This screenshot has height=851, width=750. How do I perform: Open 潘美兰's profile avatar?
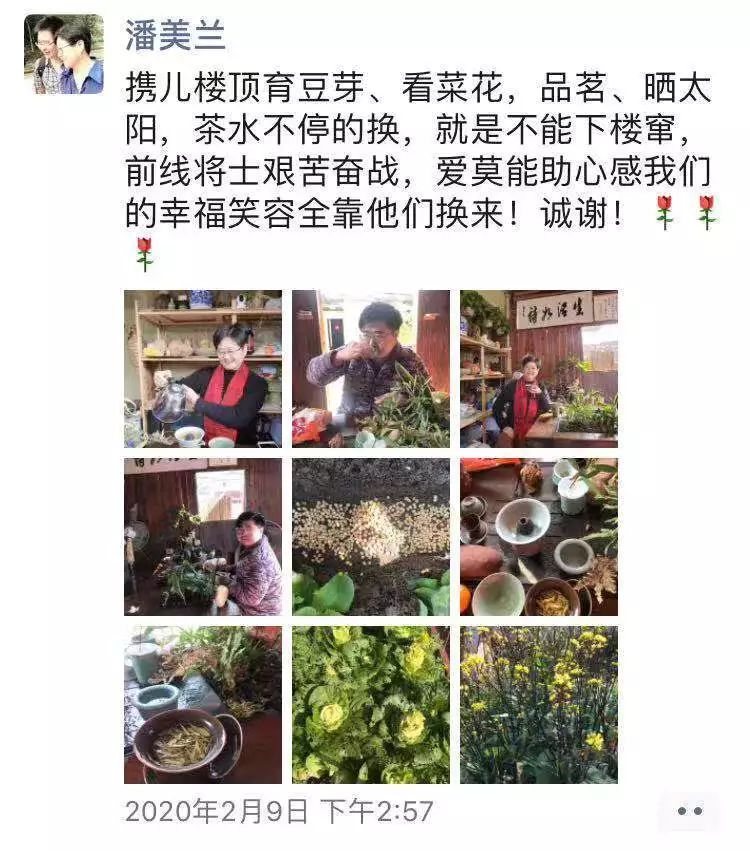(x=64, y=54)
